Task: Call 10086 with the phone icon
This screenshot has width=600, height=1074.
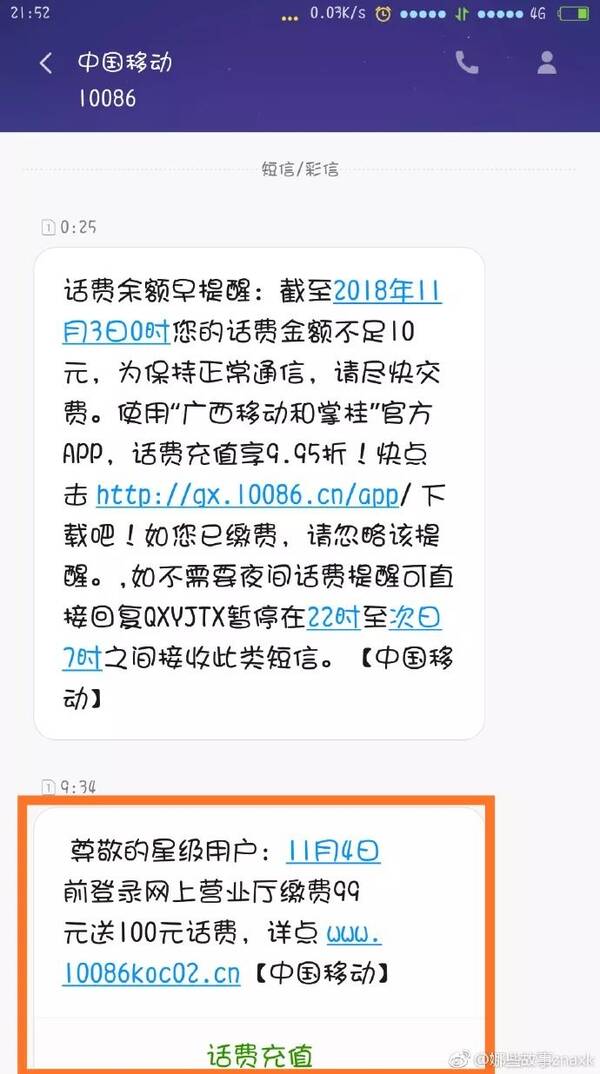Action: click(467, 63)
